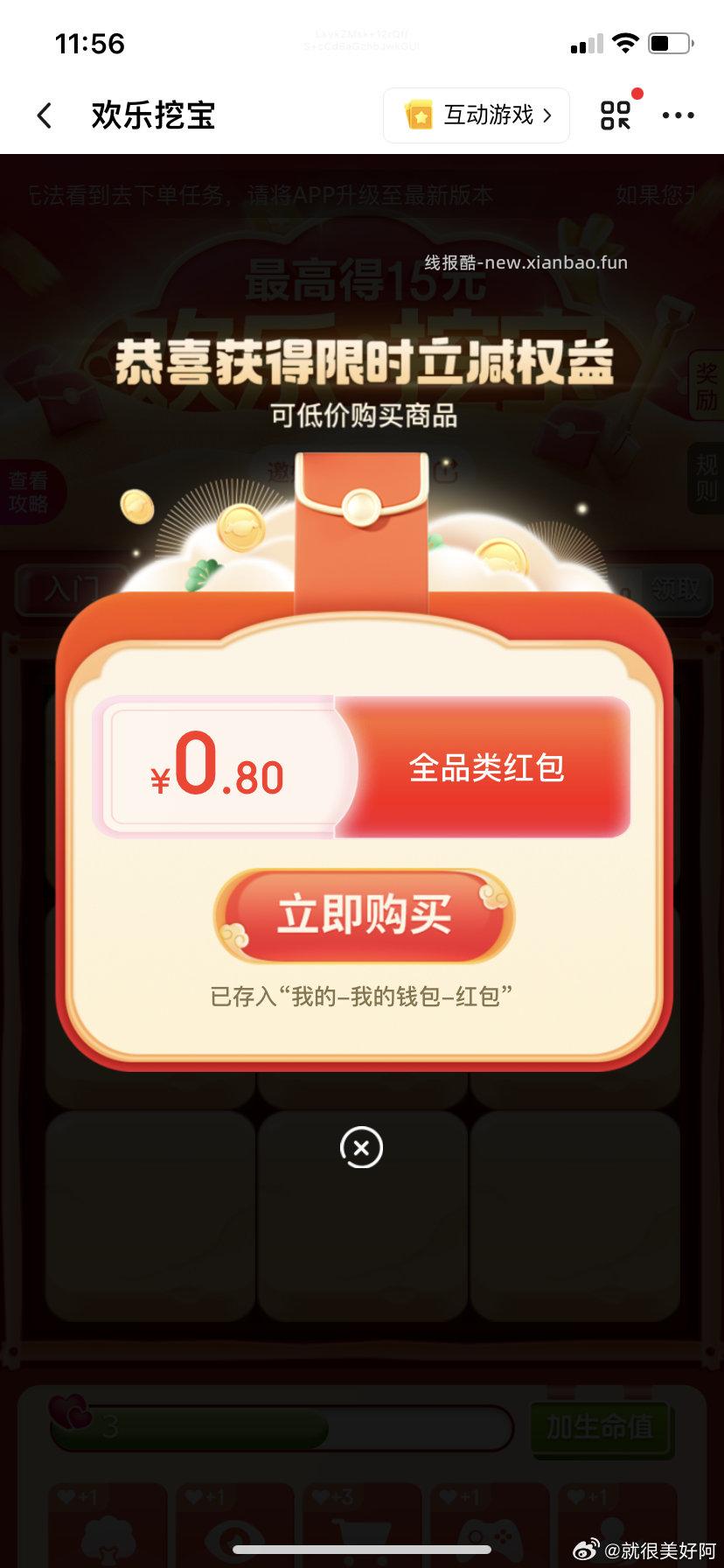Screen dimensions: 724x1568
Task: Expand 互动游戏 via its chevron arrow
Action: (548, 115)
